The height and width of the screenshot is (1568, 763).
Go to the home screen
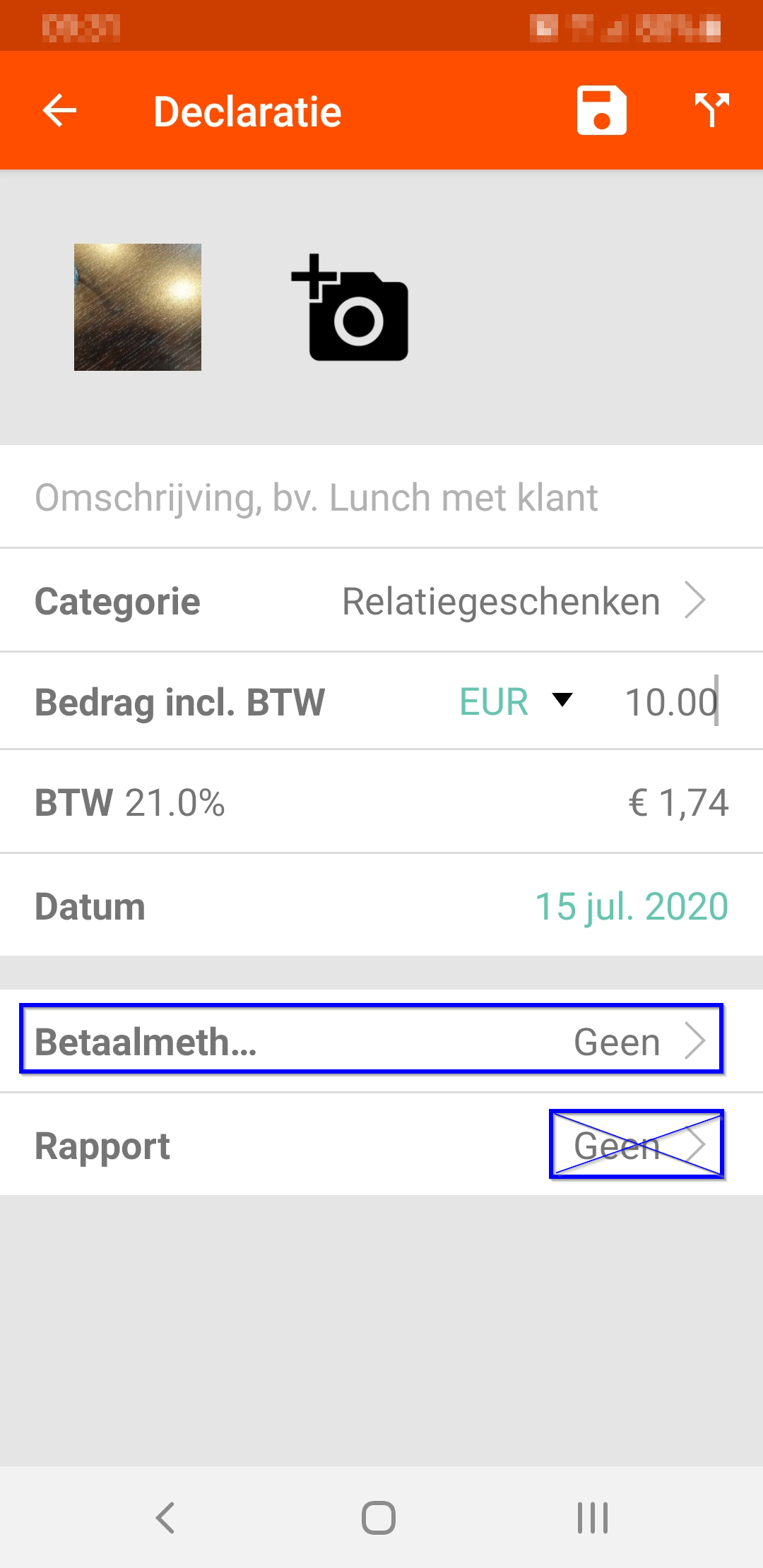pyautogui.click(x=379, y=1517)
